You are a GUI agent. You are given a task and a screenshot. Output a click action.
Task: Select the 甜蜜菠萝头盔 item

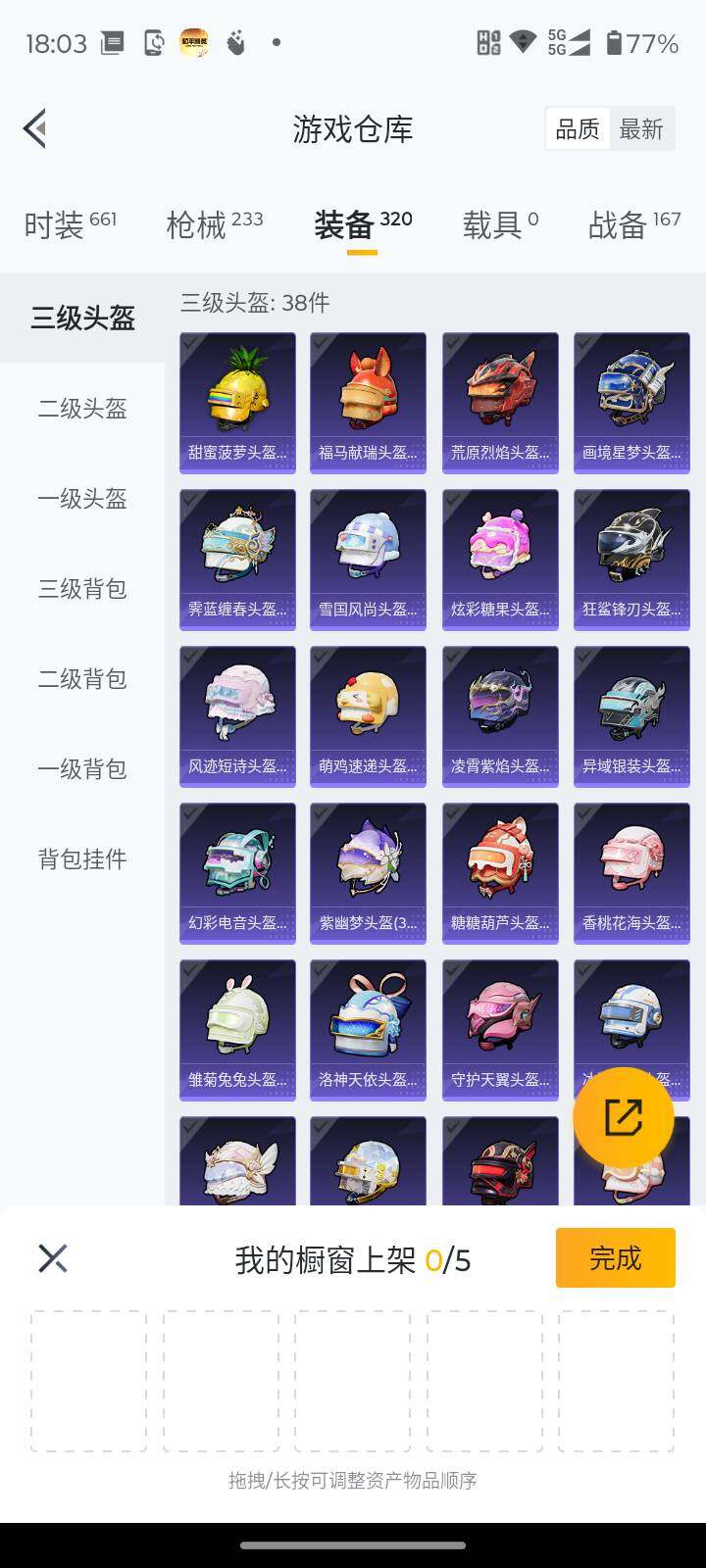coord(236,402)
